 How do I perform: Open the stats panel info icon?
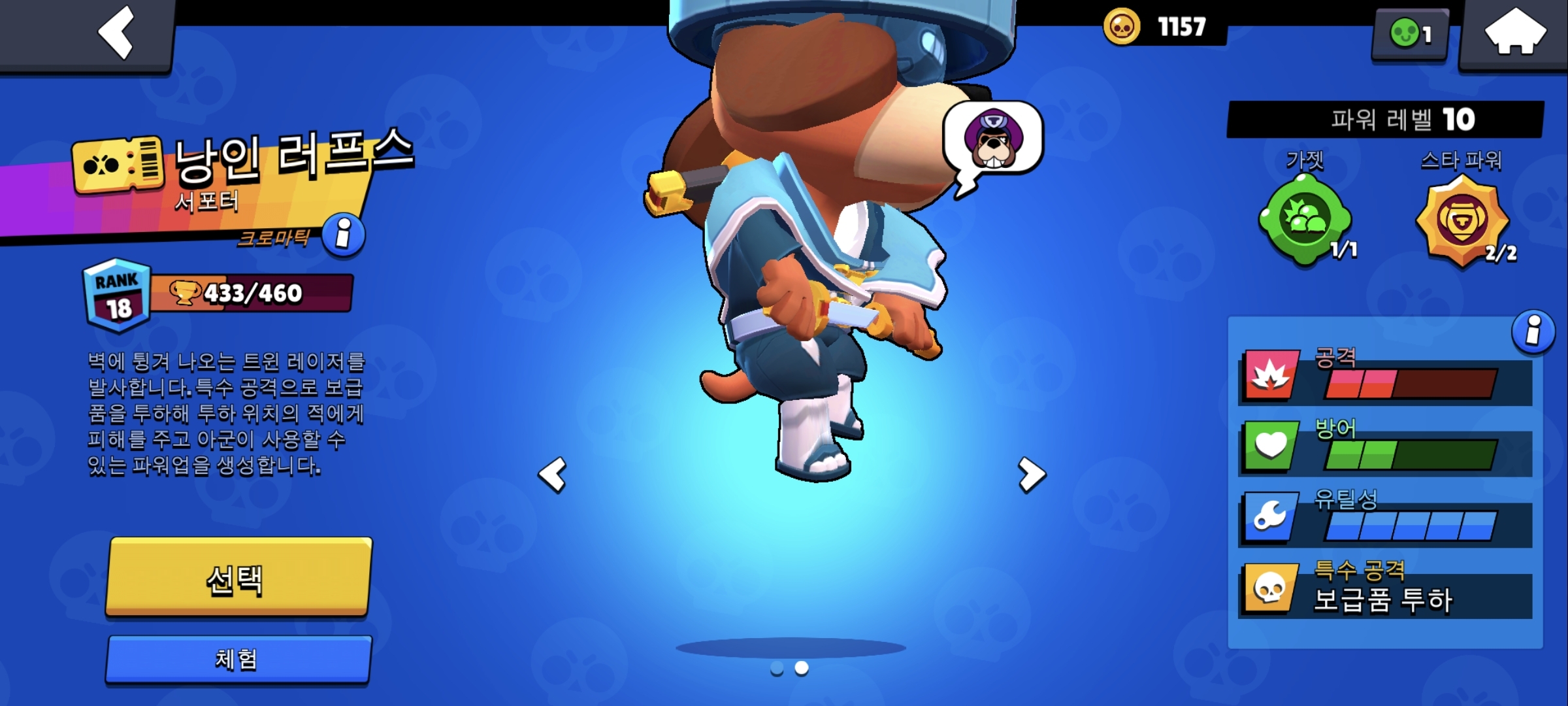(x=1532, y=331)
